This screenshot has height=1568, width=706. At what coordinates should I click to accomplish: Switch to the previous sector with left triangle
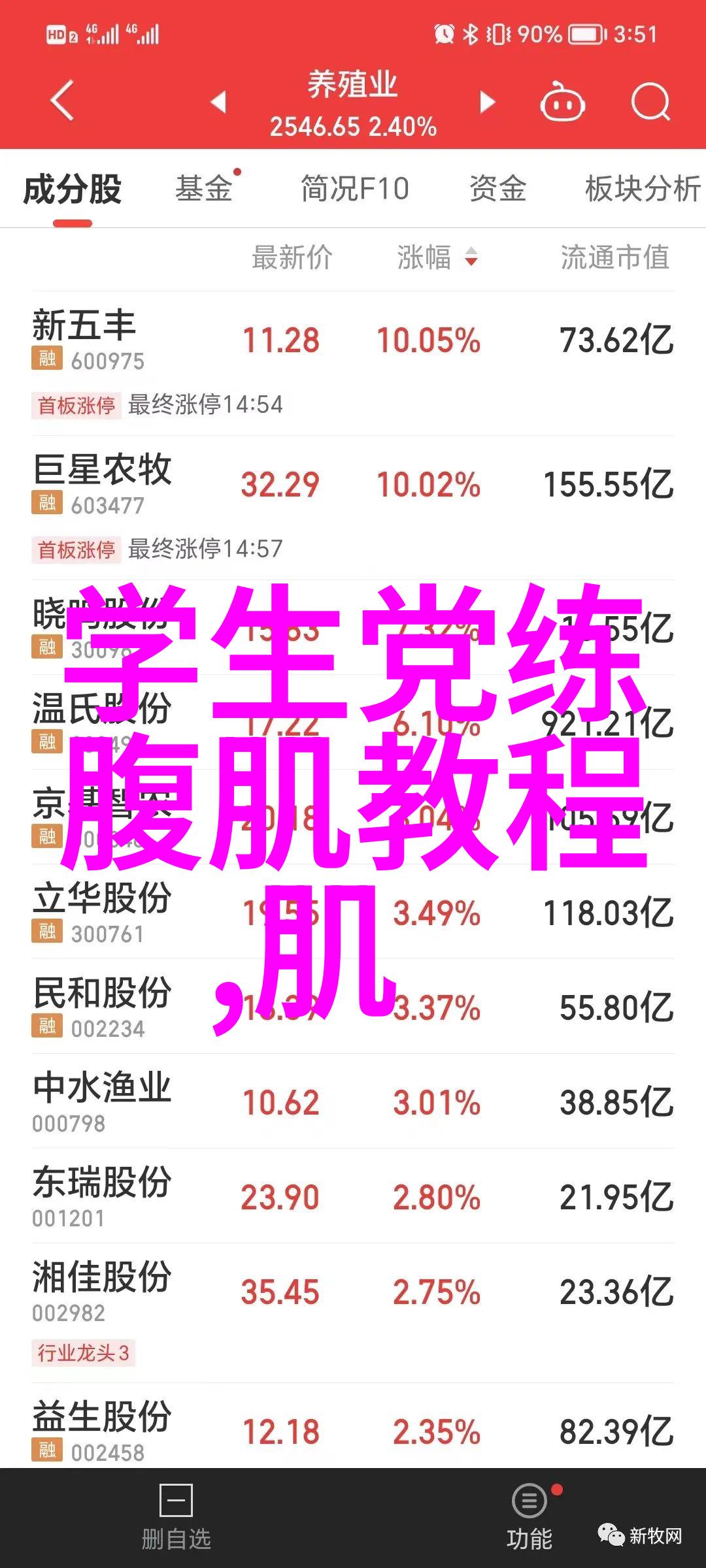tap(218, 102)
